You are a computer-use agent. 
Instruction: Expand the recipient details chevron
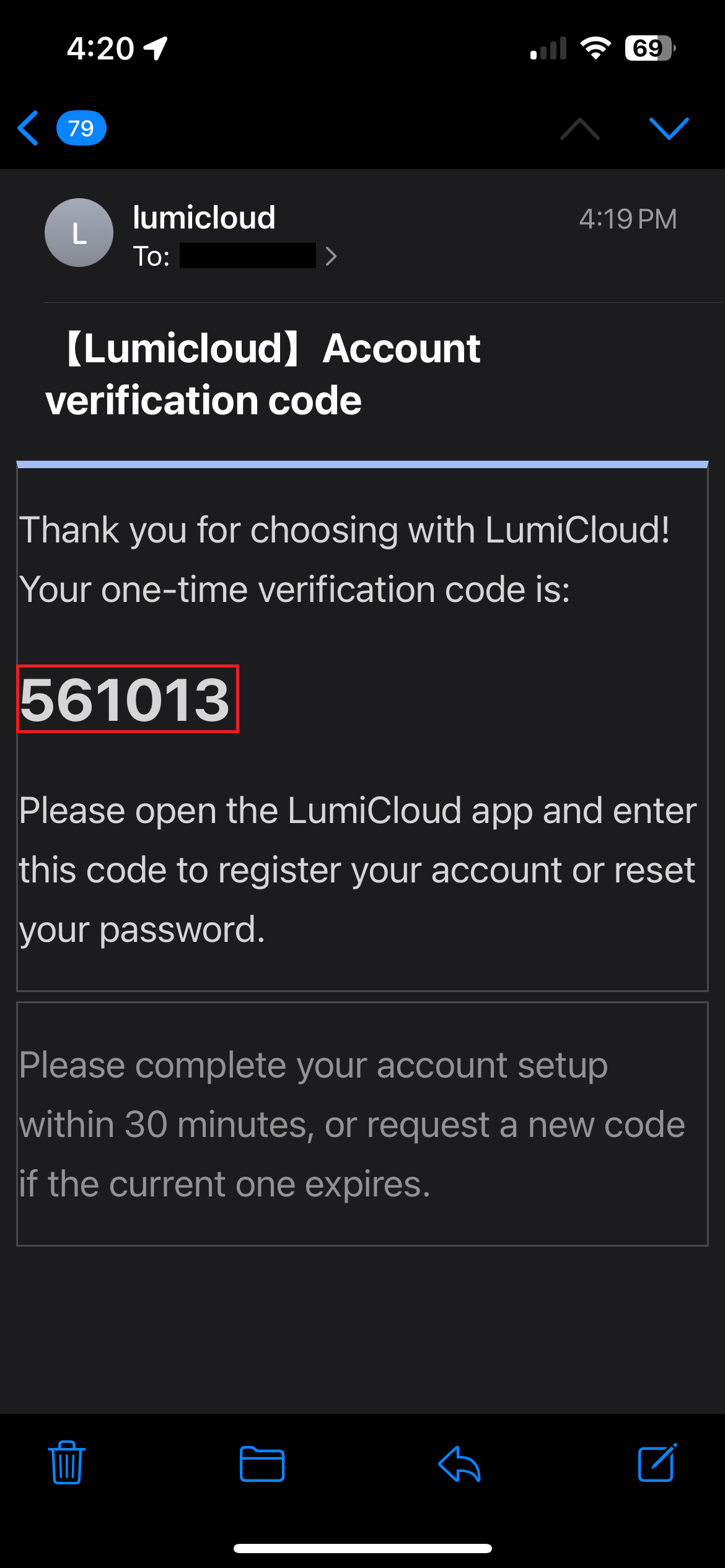(x=331, y=256)
